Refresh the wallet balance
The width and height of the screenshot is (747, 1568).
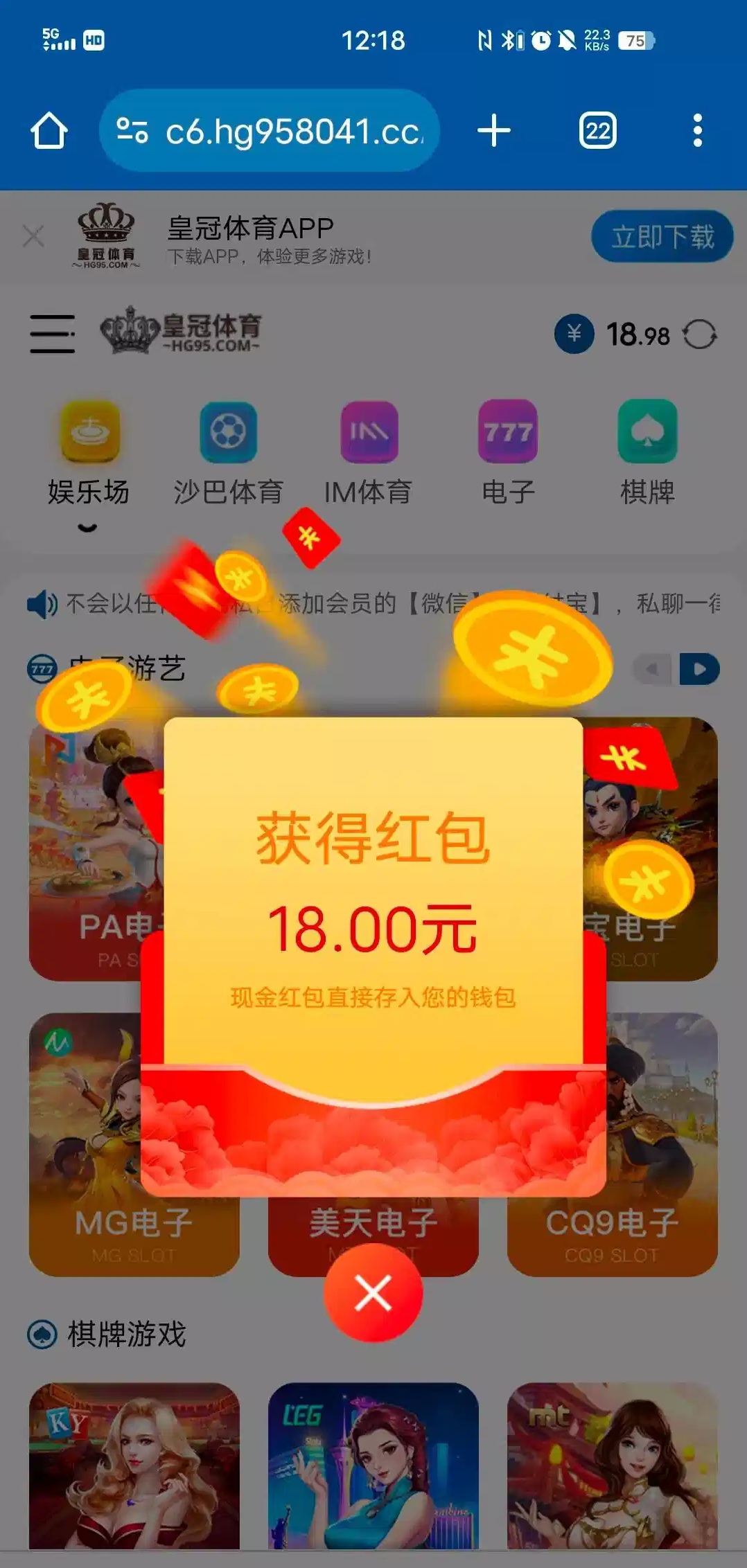pyautogui.click(x=699, y=335)
